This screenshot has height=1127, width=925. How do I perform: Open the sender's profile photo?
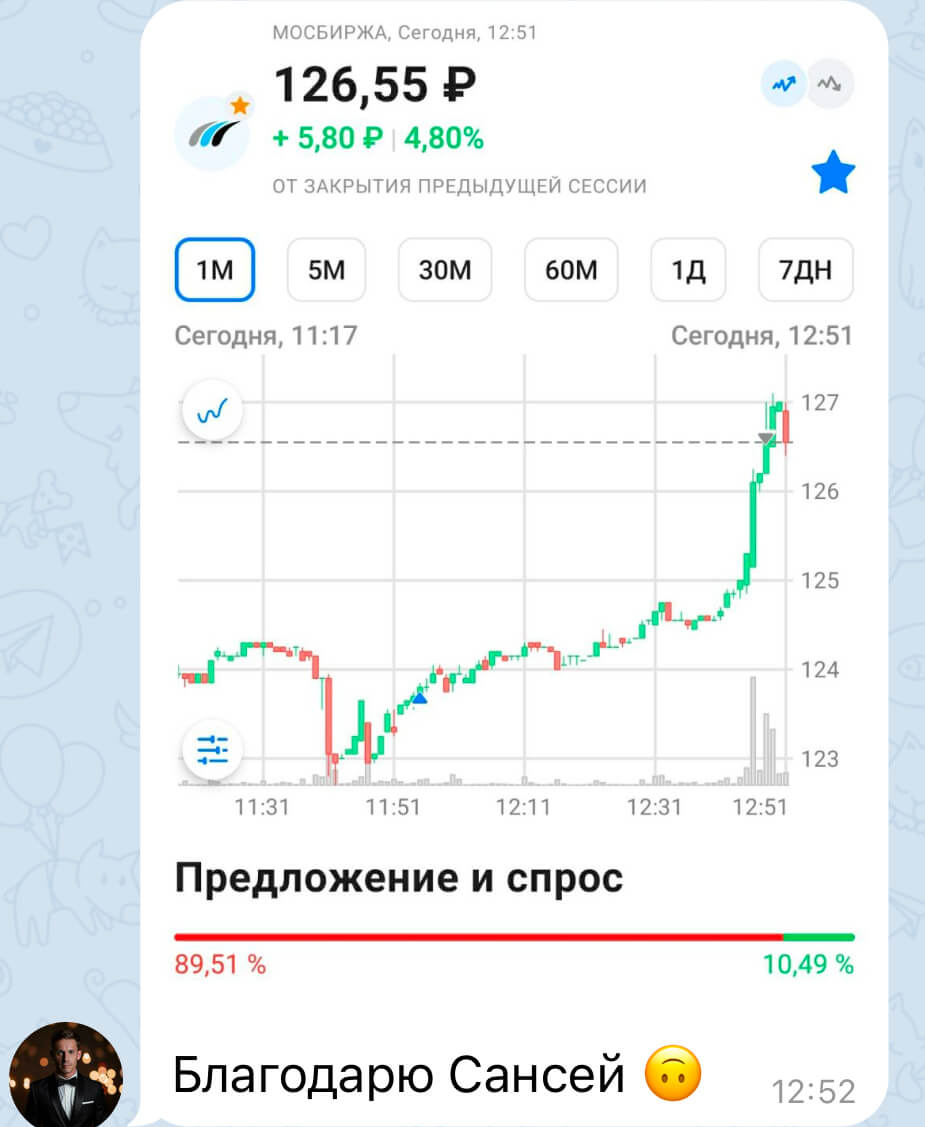click(66, 1073)
